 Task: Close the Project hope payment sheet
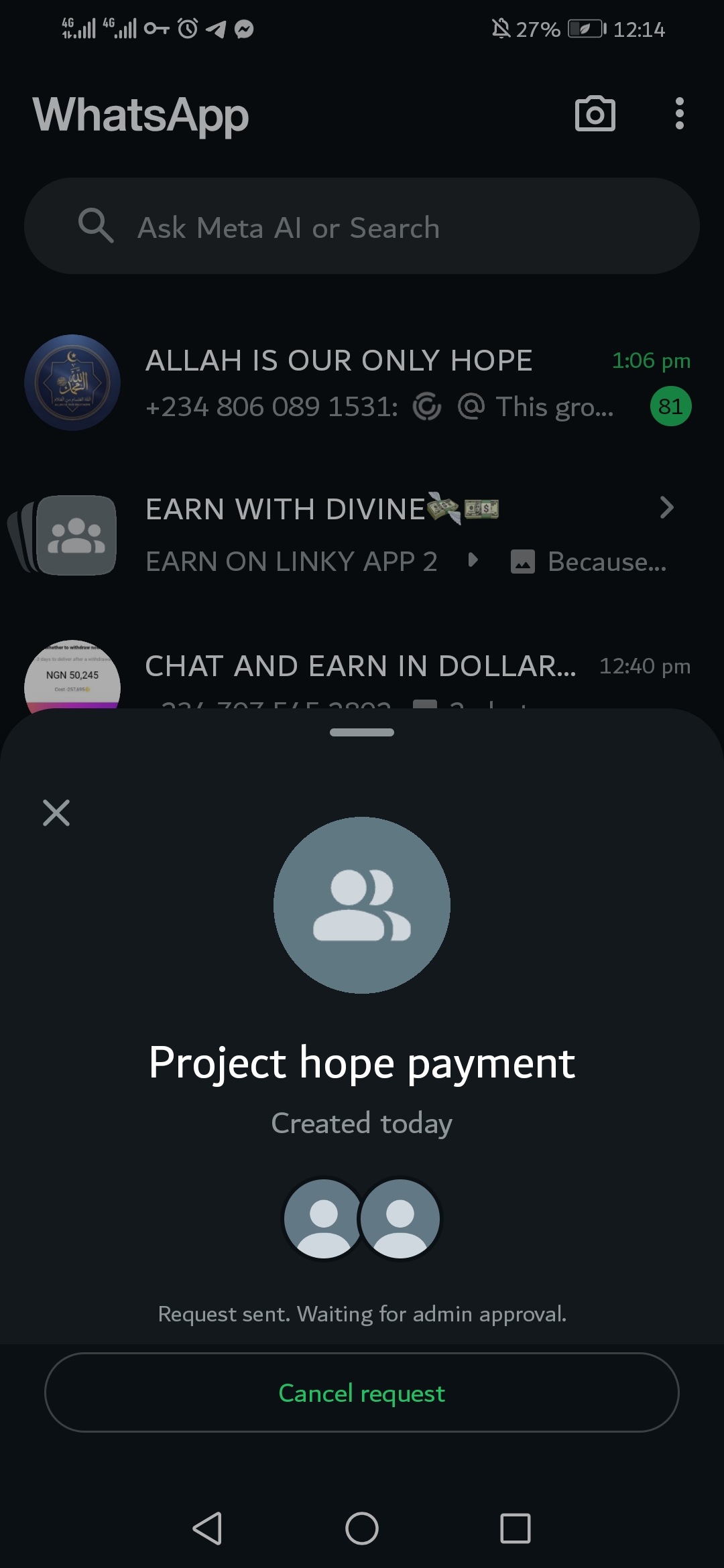click(56, 813)
